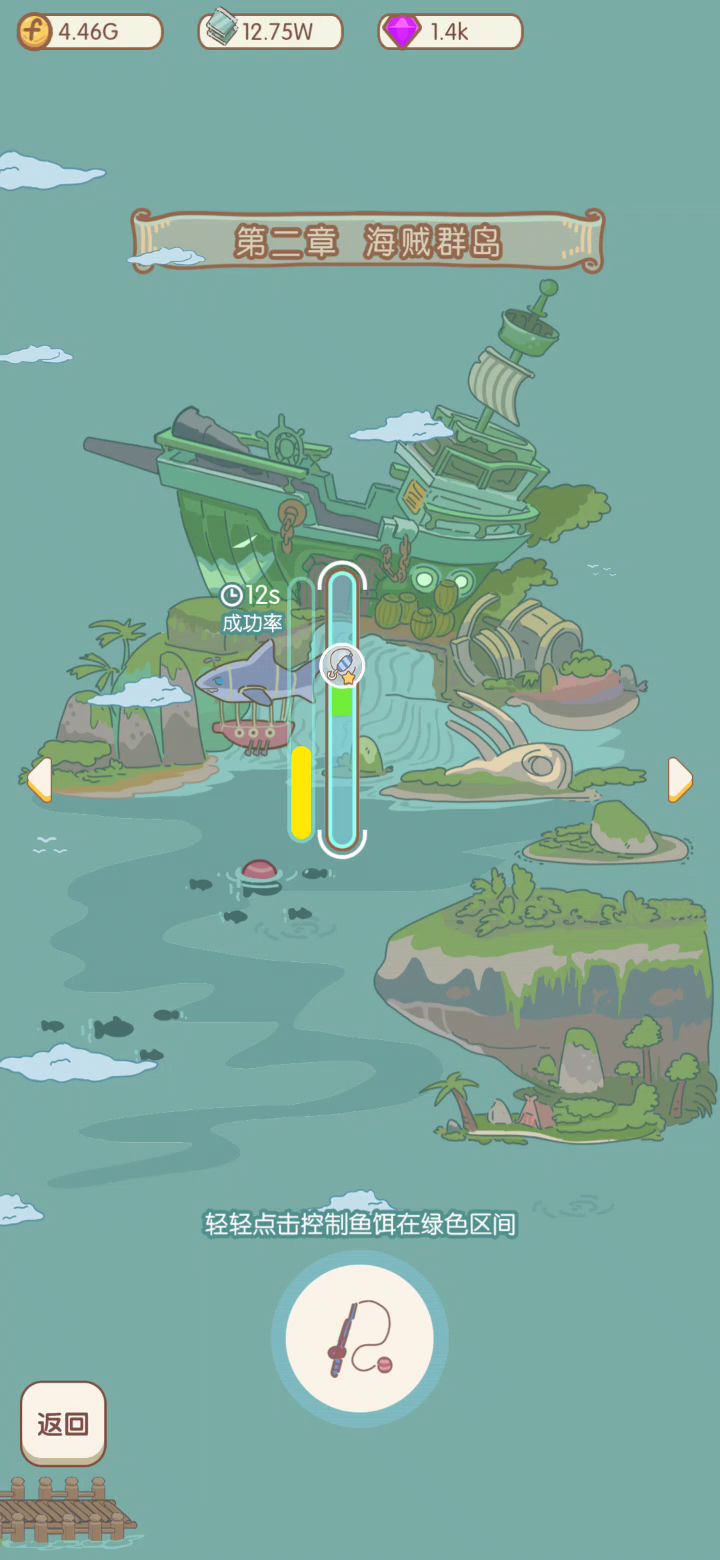The height and width of the screenshot is (1560, 720).
Task: Go to the next chapter with right arrow
Action: [679, 779]
